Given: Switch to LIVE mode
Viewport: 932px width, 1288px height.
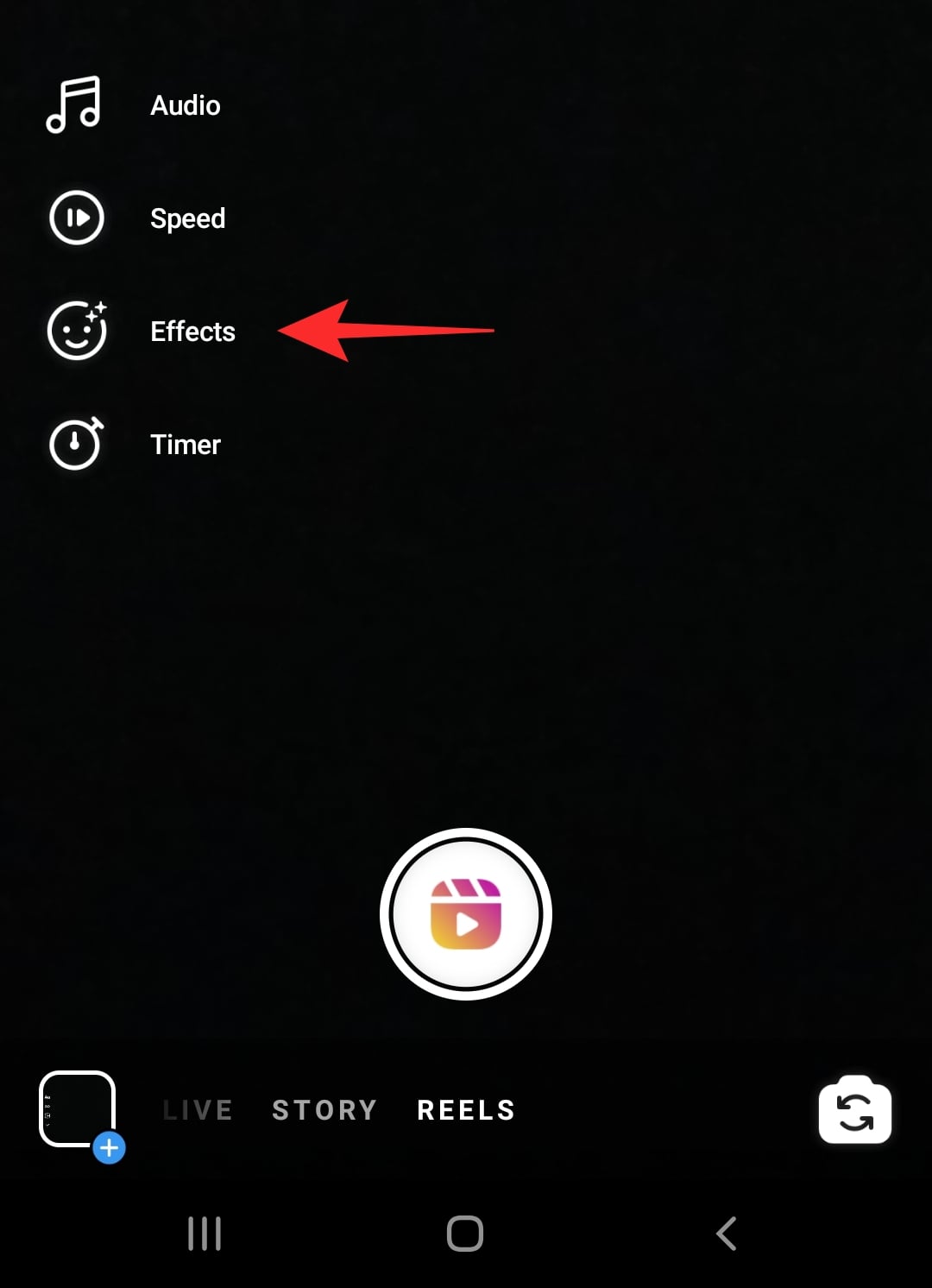Looking at the screenshot, I should (198, 1110).
